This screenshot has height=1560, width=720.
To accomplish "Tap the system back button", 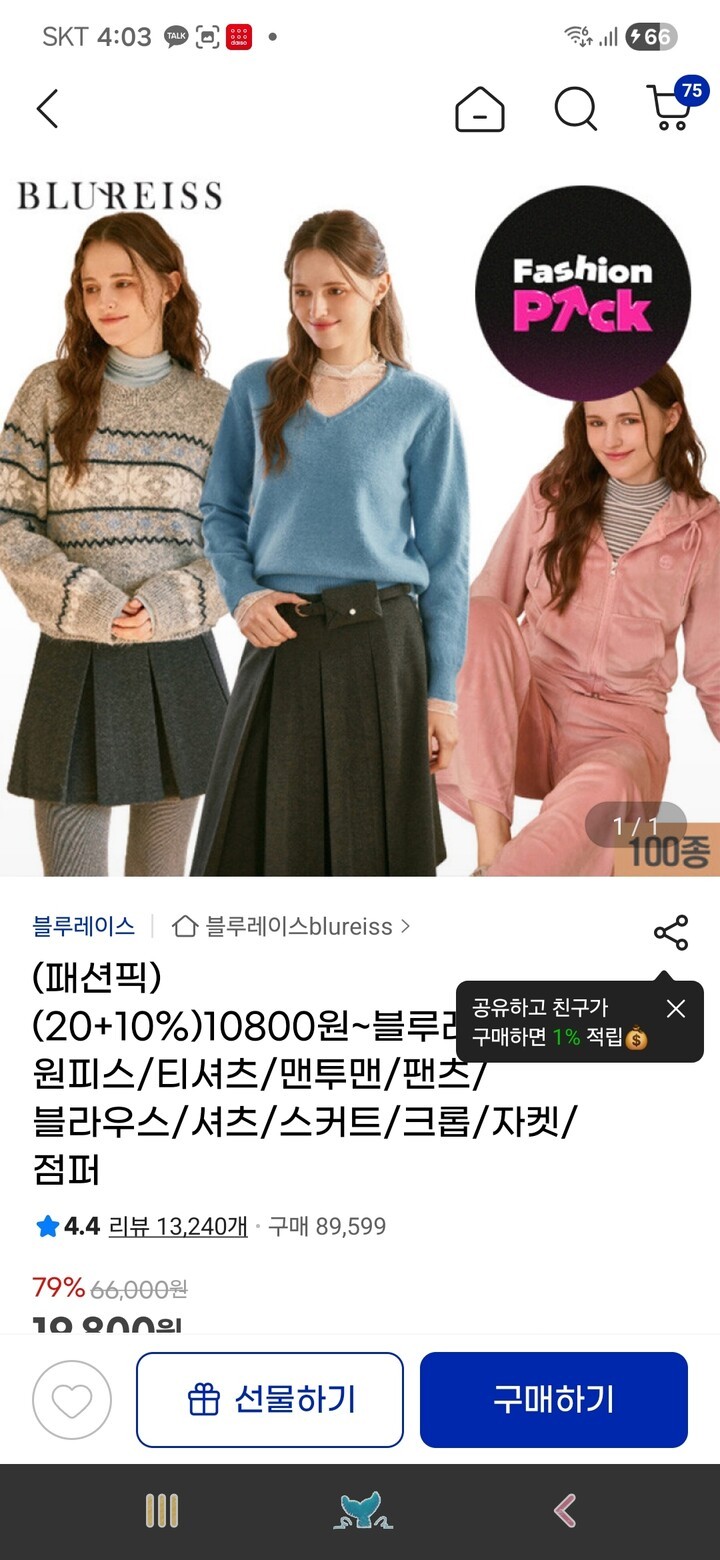I will click(x=565, y=1511).
